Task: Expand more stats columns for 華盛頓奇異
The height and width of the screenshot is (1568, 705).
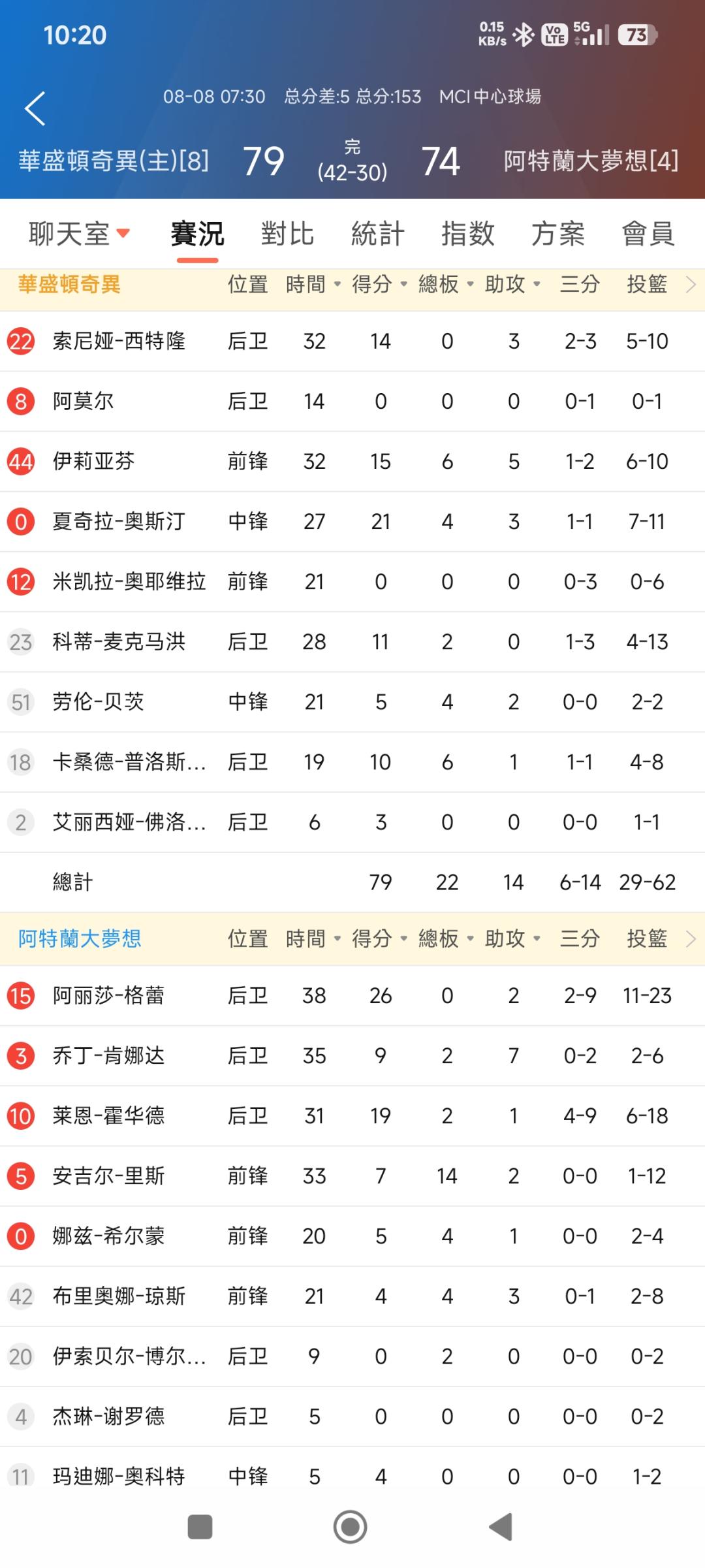Action: [691, 284]
